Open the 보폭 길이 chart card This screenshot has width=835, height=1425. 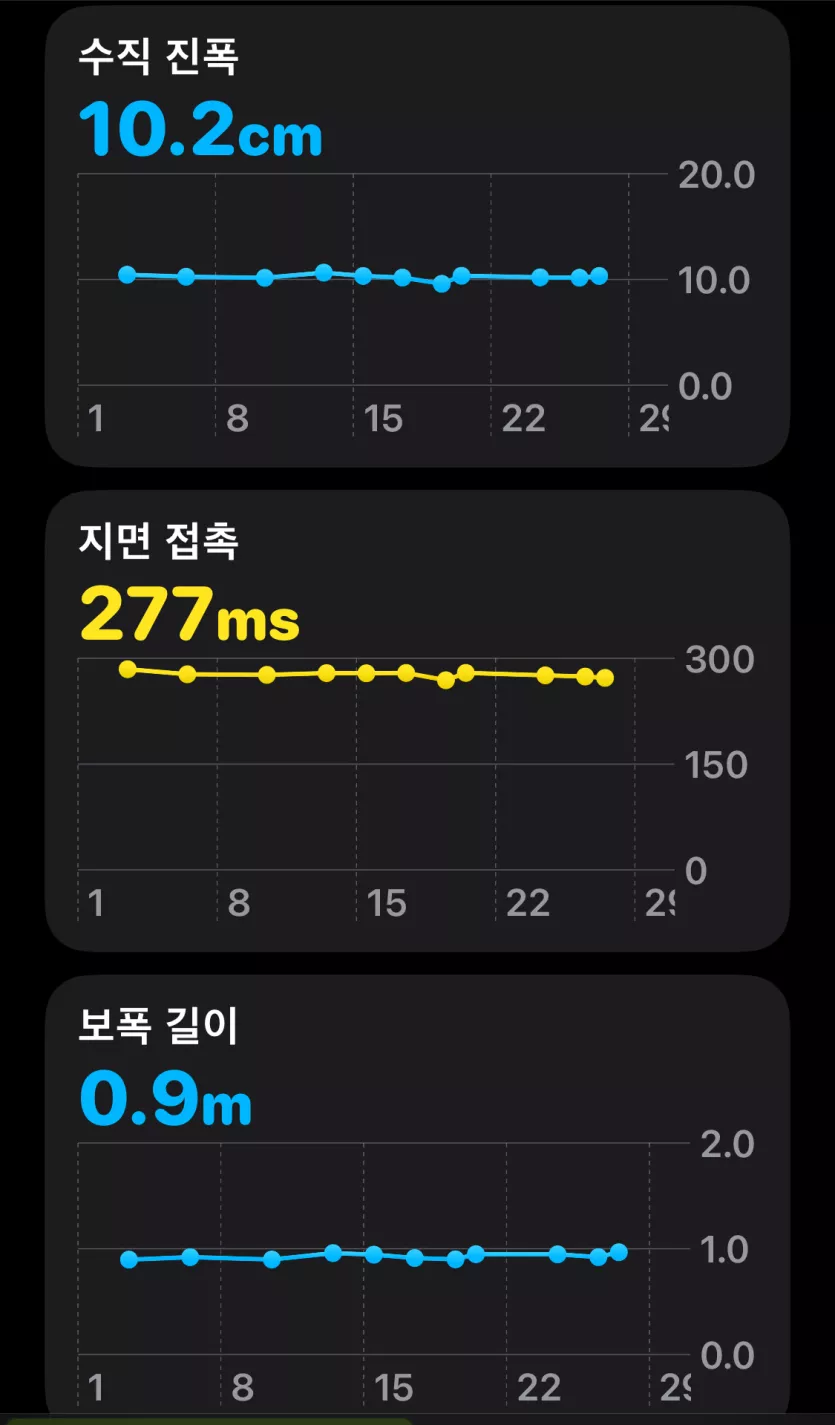[417, 1198]
